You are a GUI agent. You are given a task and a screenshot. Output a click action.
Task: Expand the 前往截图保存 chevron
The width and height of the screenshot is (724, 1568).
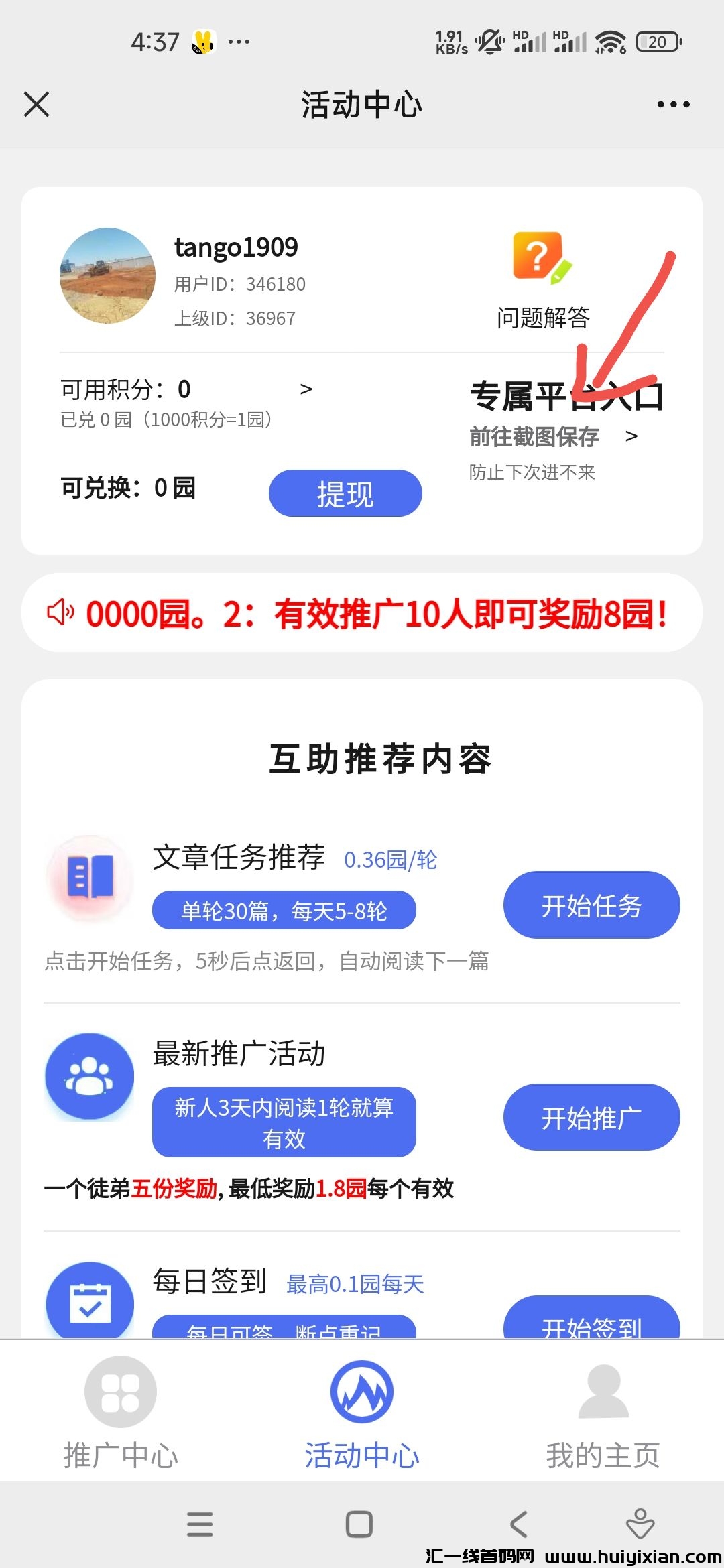pos(631,437)
